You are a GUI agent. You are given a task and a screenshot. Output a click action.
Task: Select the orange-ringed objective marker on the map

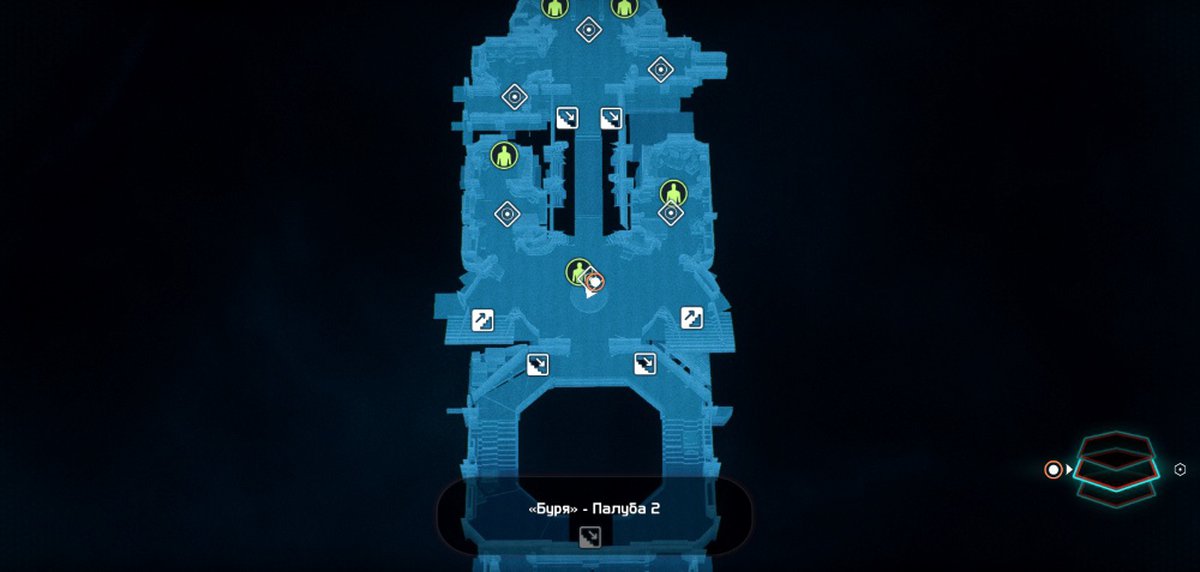(x=594, y=282)
